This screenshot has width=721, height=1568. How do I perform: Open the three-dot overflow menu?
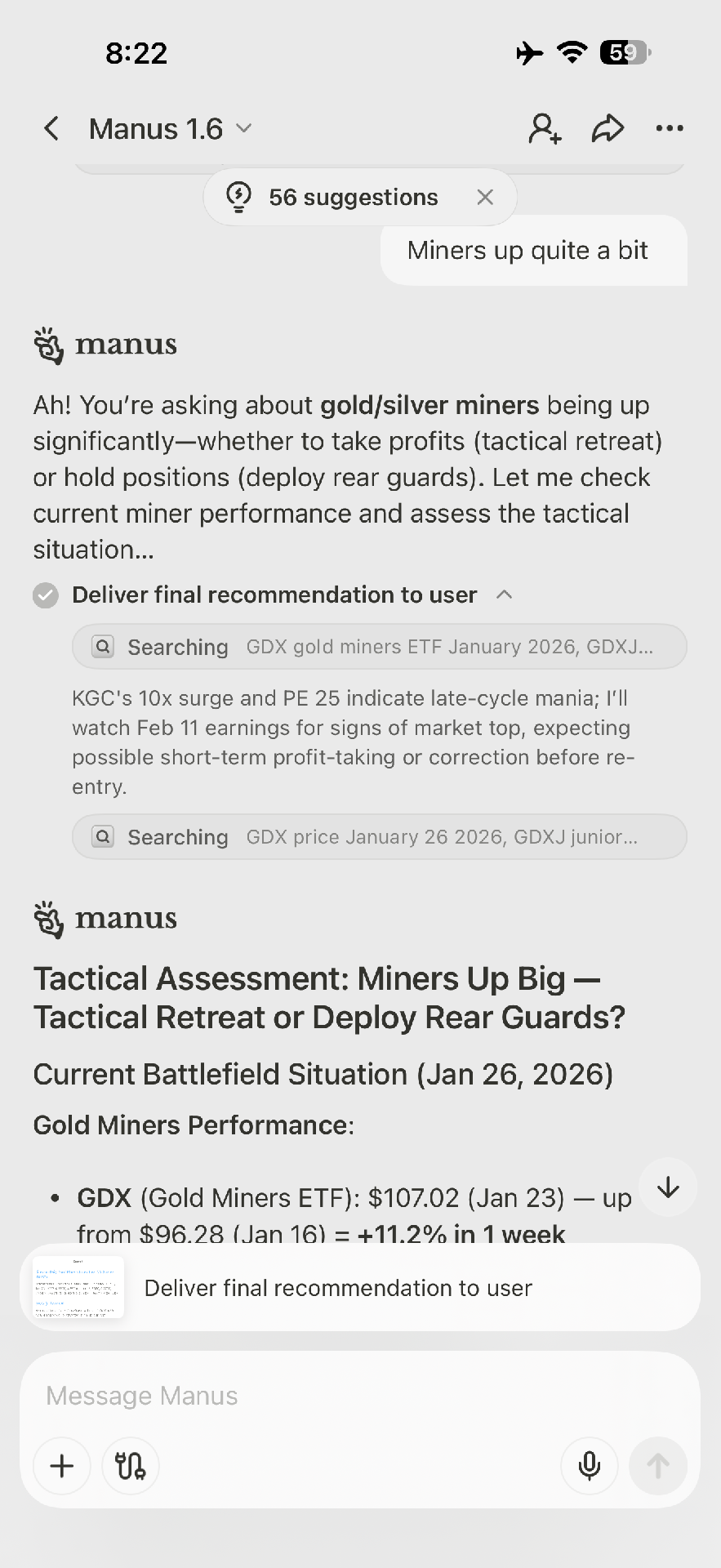pos(670,128)
